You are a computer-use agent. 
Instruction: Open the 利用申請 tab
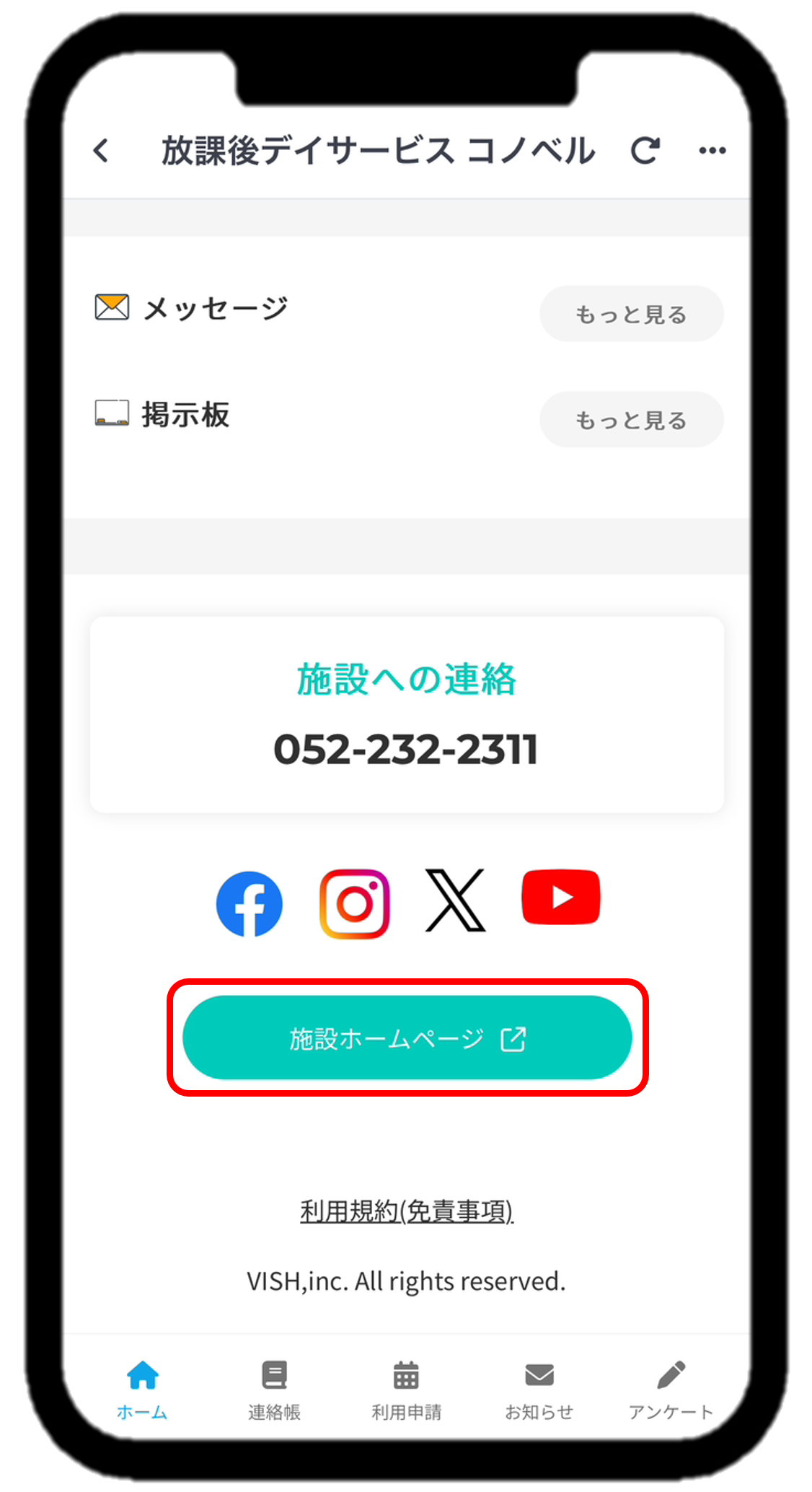point(406,1390)
